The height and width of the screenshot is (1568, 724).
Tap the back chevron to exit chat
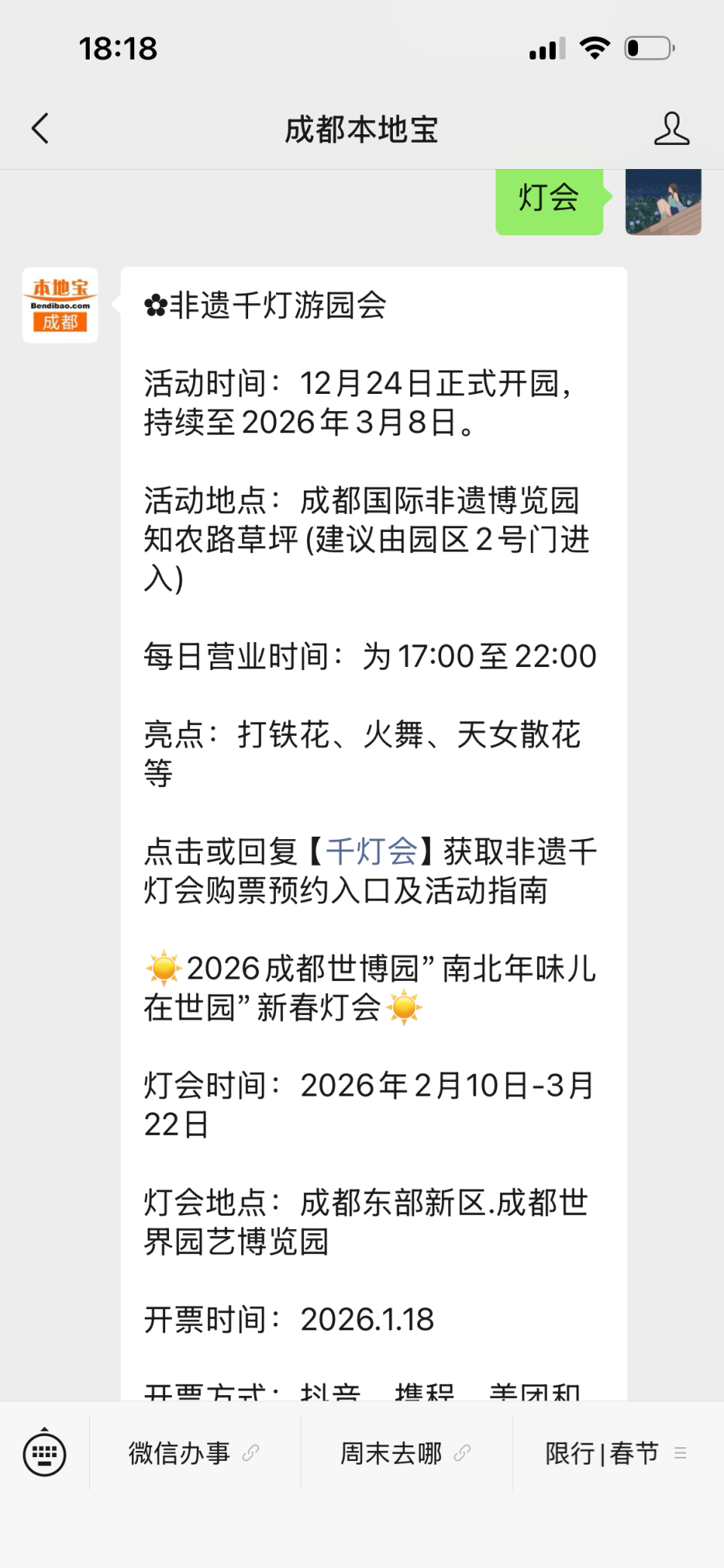tap(41, 128)
